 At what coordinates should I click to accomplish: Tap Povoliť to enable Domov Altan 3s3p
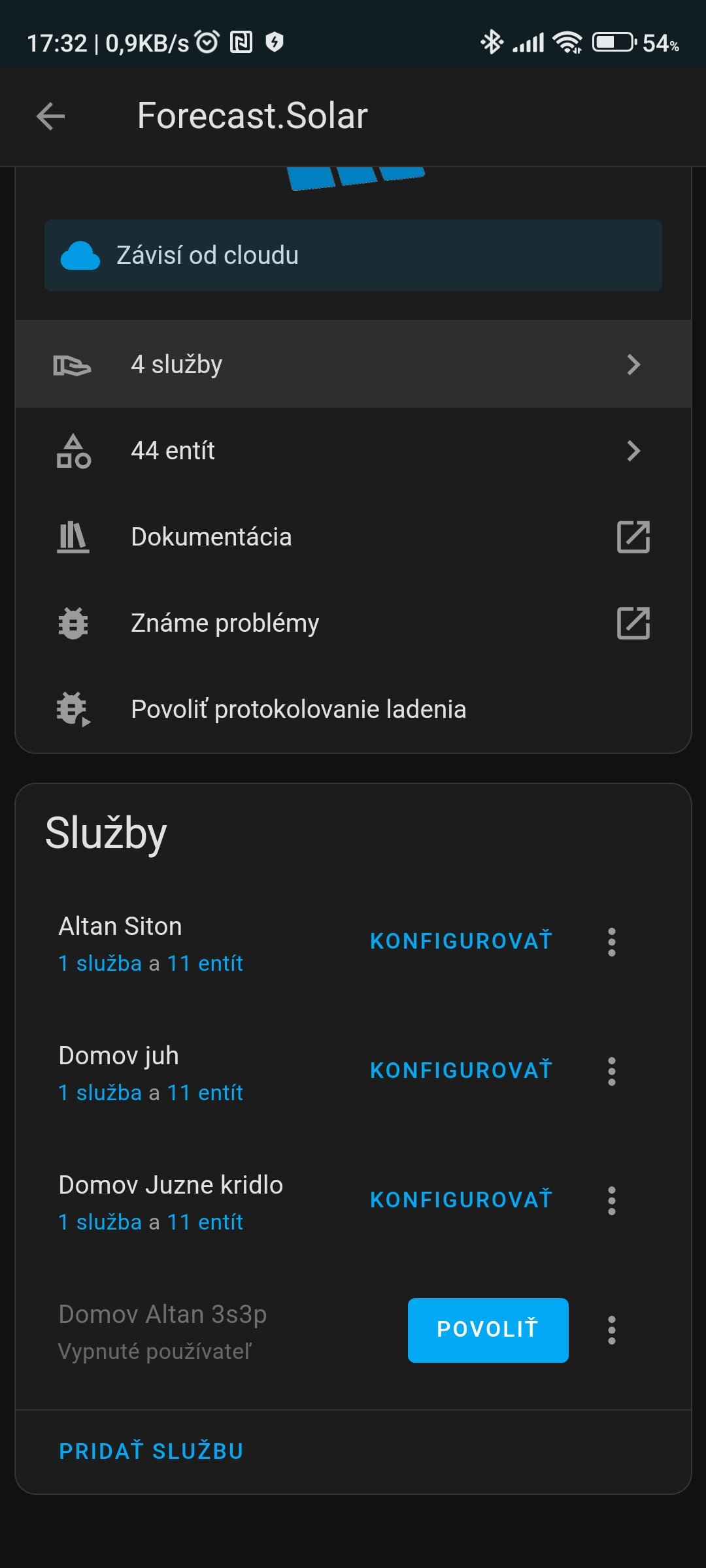coord(488,1330)
